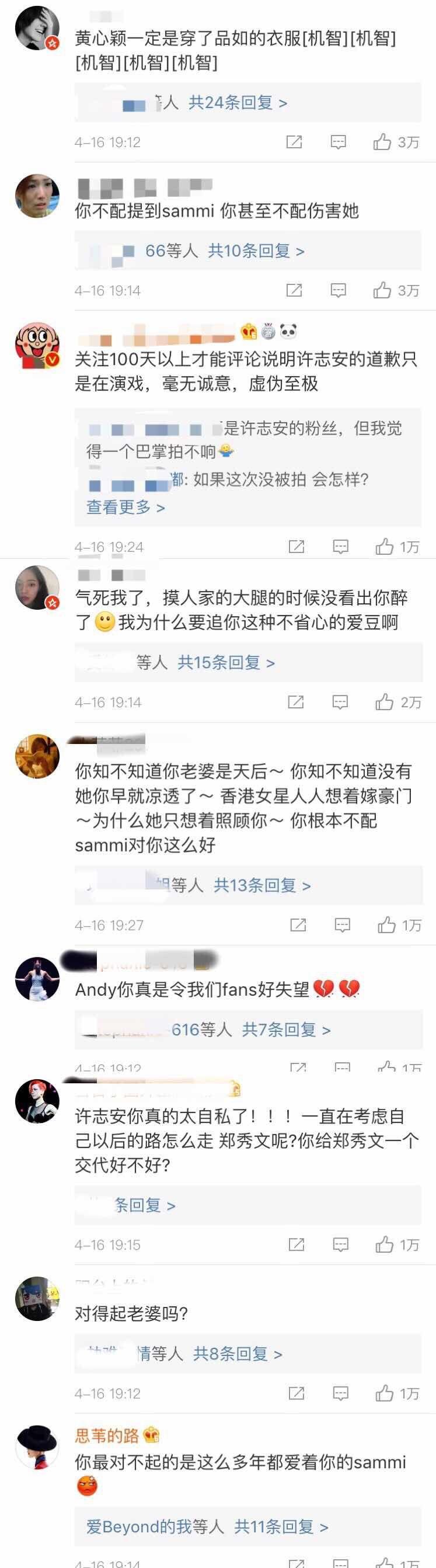Reply to the 黄心颖 comment posted 4-16 19:12
Viewport: 436px width, 1568px height.
tap(338, 142)
